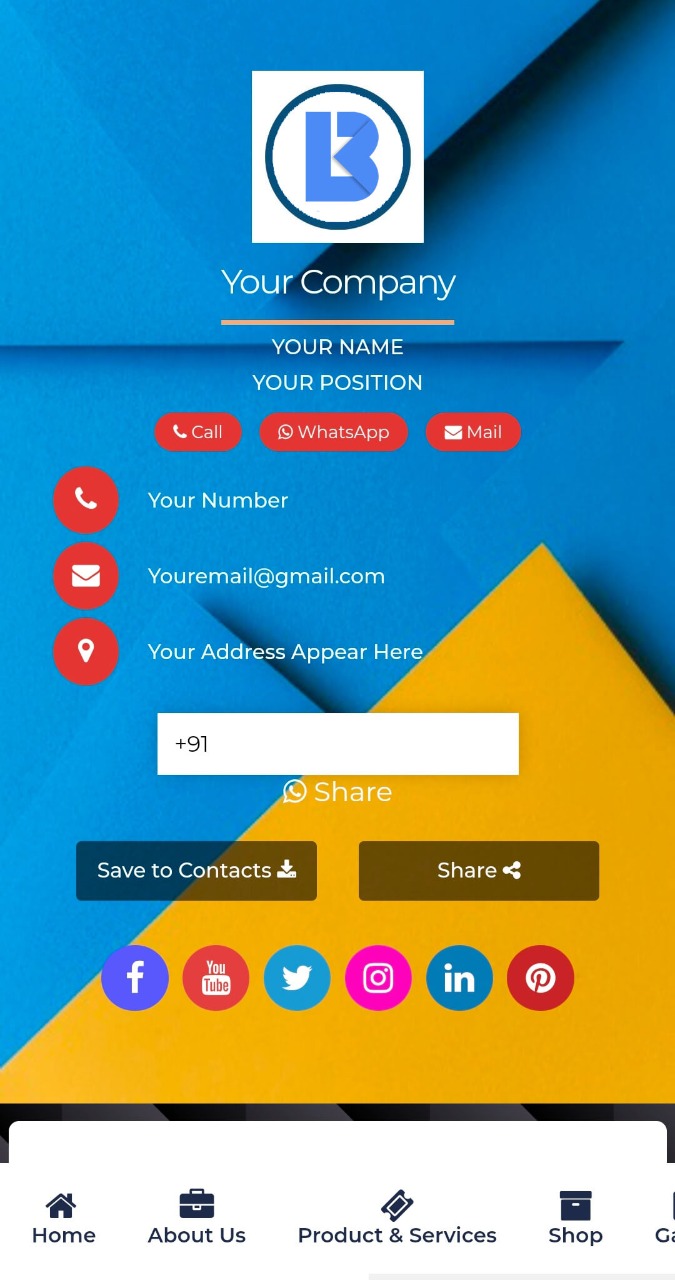The image size is (675, 1280).
Task: Tap the WhatsApp Share link below the field
Action: tap(338, 792)
